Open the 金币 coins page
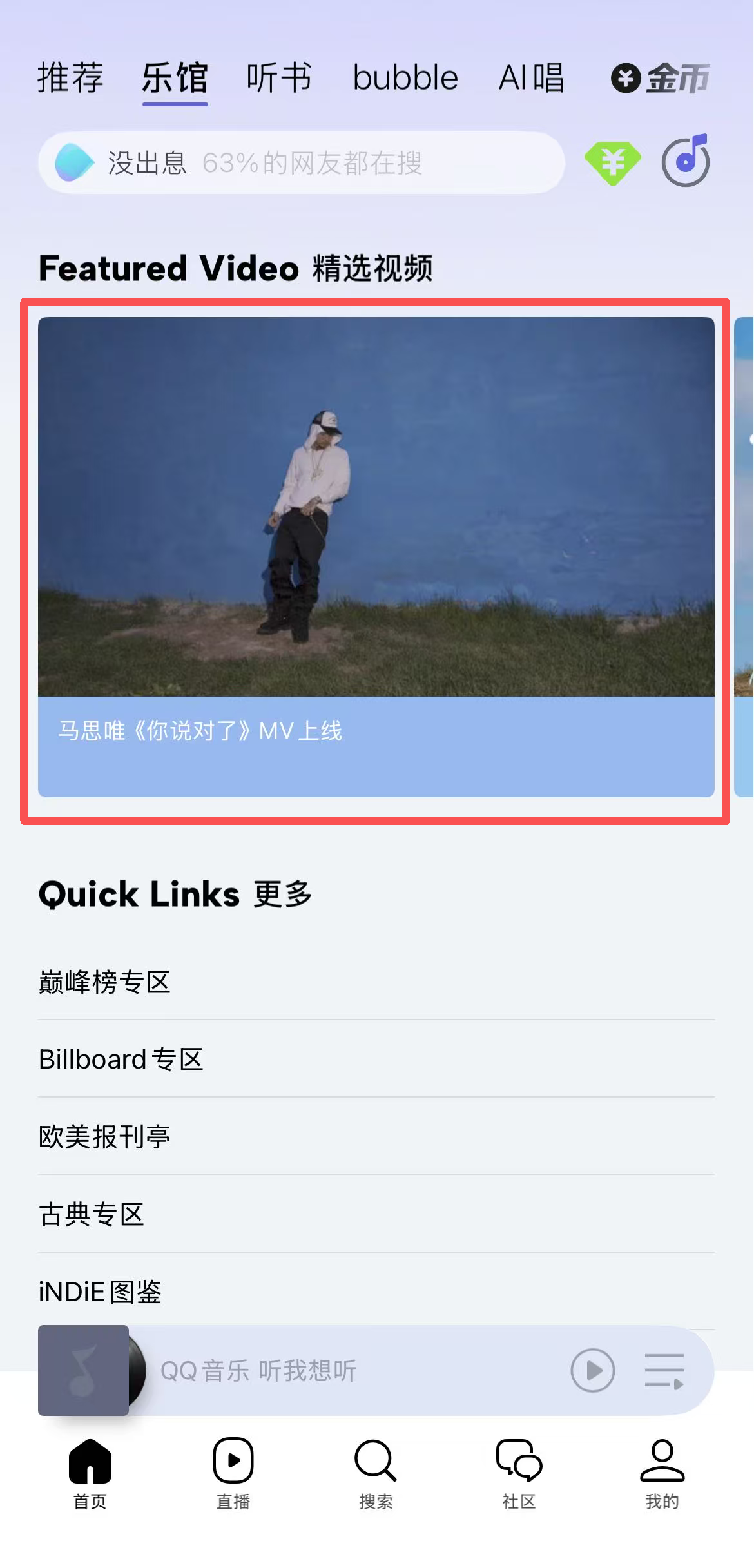 coord(661,79)
